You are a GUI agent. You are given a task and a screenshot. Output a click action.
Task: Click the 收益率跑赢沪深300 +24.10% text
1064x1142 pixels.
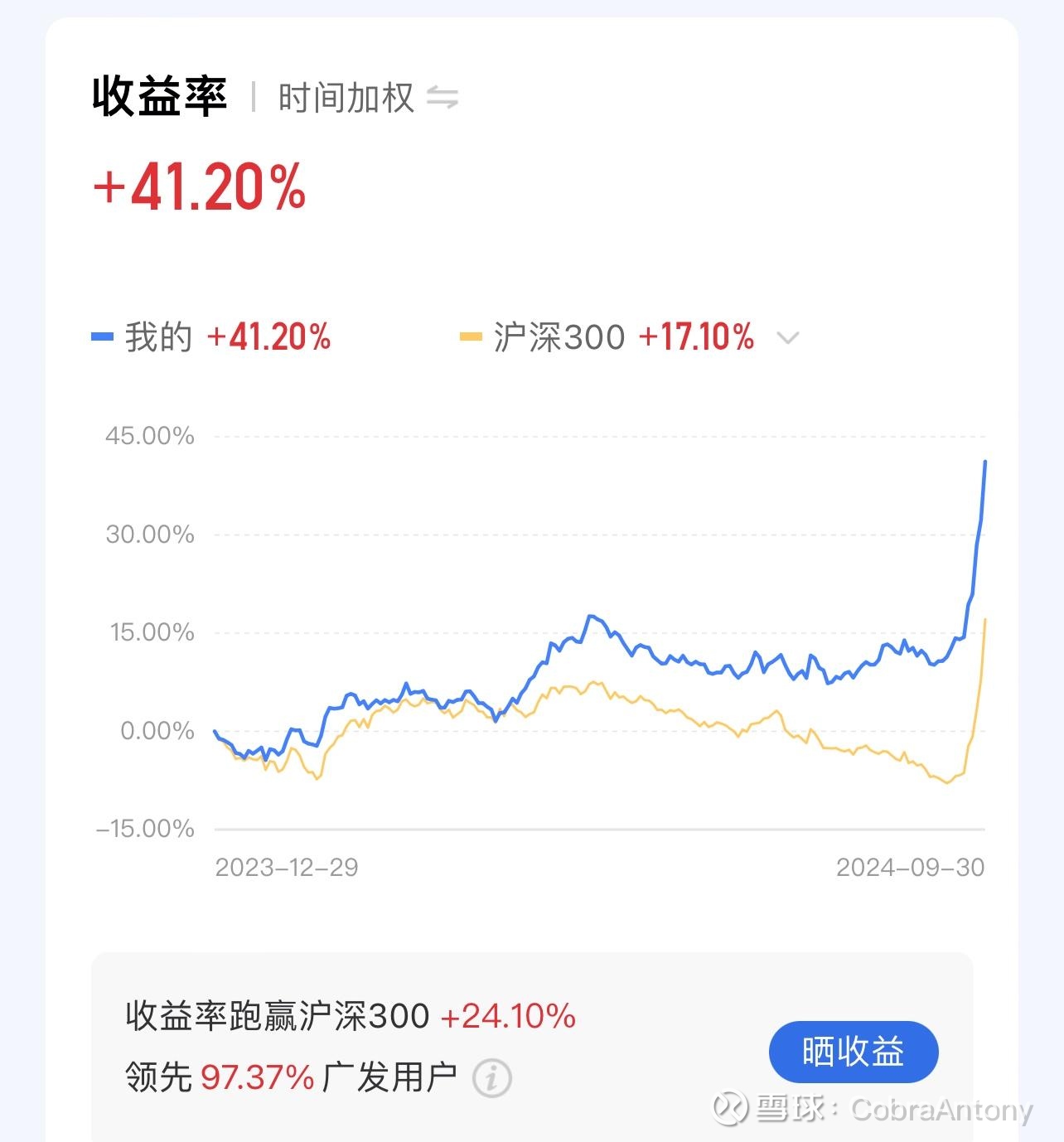pyautogui.click(x=351, y=1016)
